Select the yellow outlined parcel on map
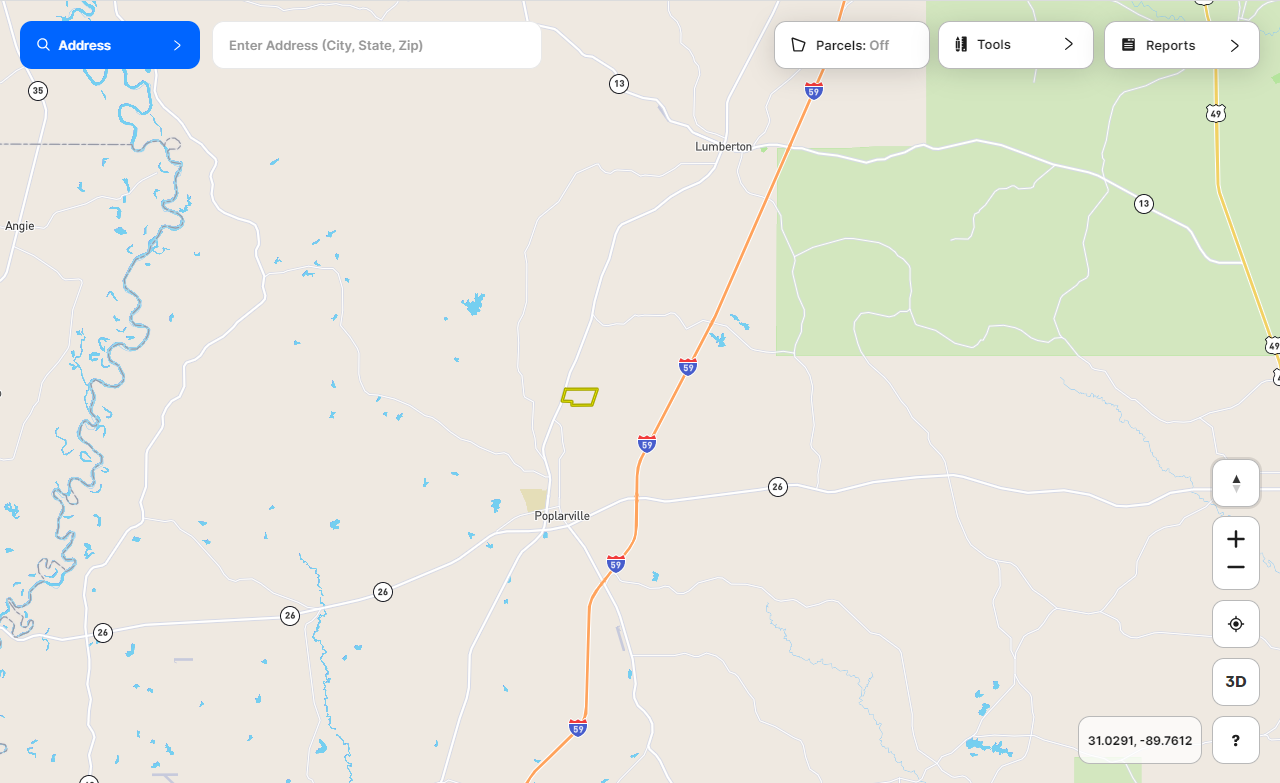 [580, 397]
